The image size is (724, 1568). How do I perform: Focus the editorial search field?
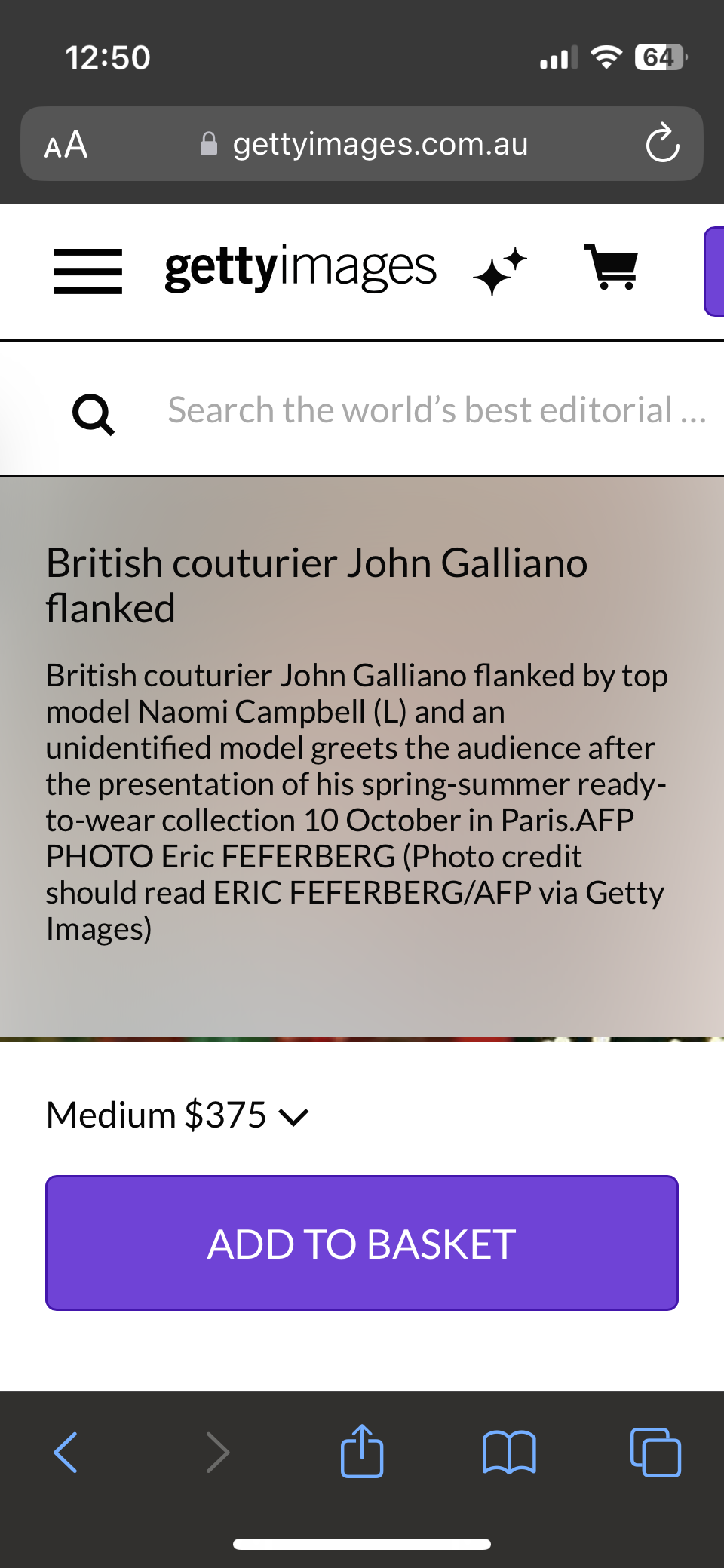436,410
